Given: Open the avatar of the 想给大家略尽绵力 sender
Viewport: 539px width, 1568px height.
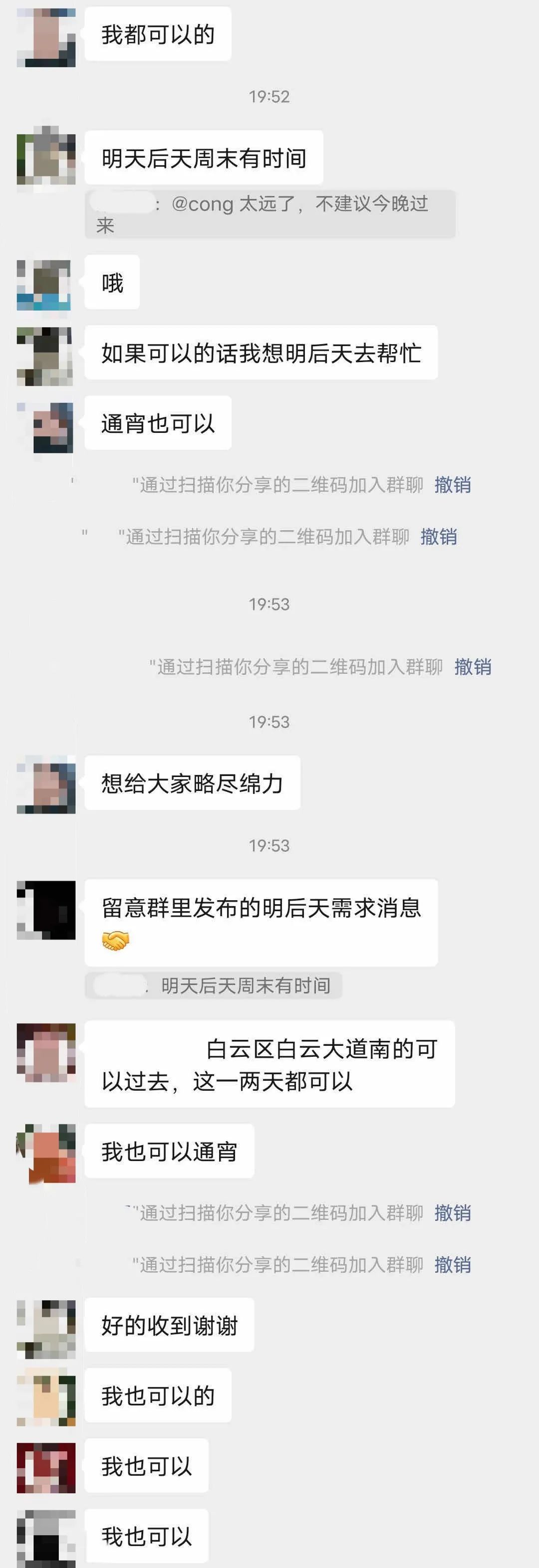Looking at the screenshot, I should (x=46, y=784).
